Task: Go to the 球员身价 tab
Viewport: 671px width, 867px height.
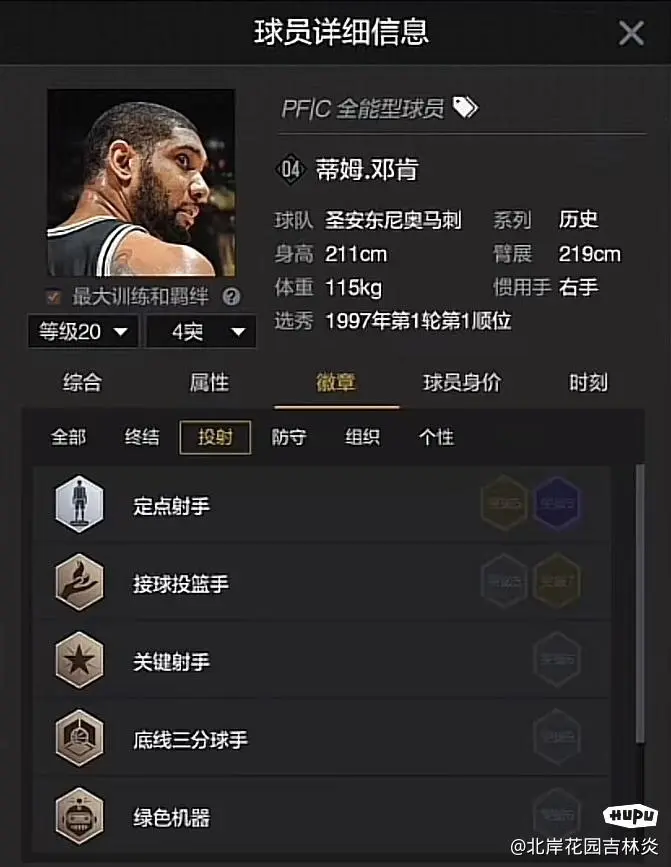Action: tap(461, 383)
